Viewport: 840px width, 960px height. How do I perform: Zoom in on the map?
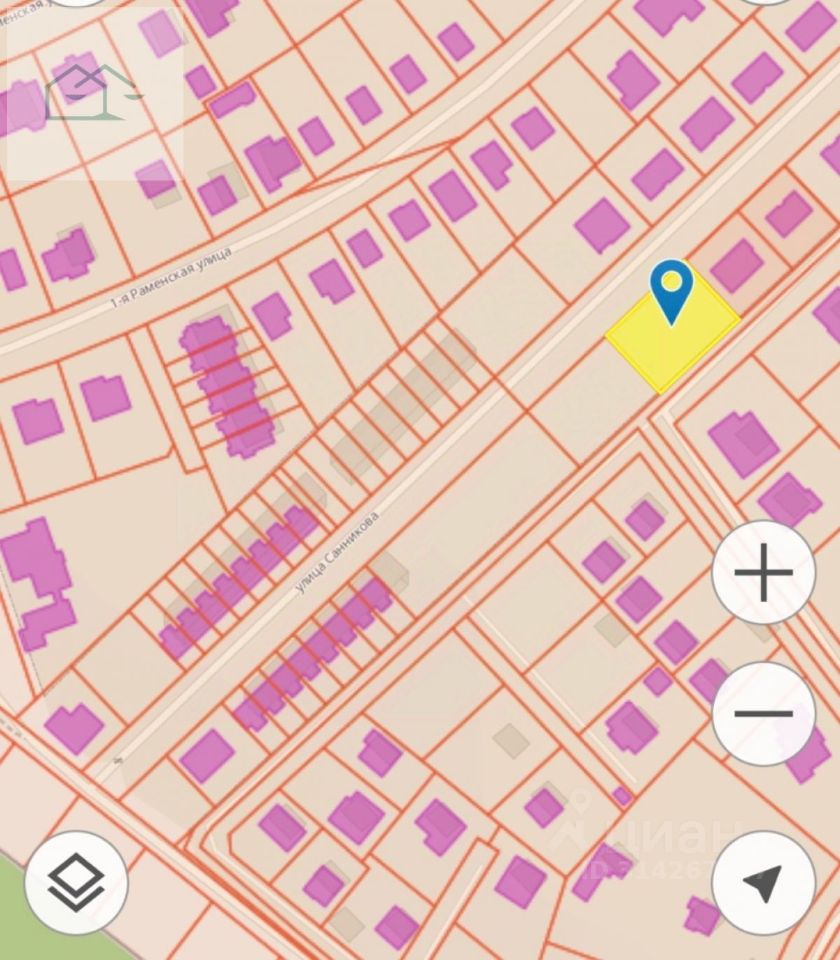[763, 573]
